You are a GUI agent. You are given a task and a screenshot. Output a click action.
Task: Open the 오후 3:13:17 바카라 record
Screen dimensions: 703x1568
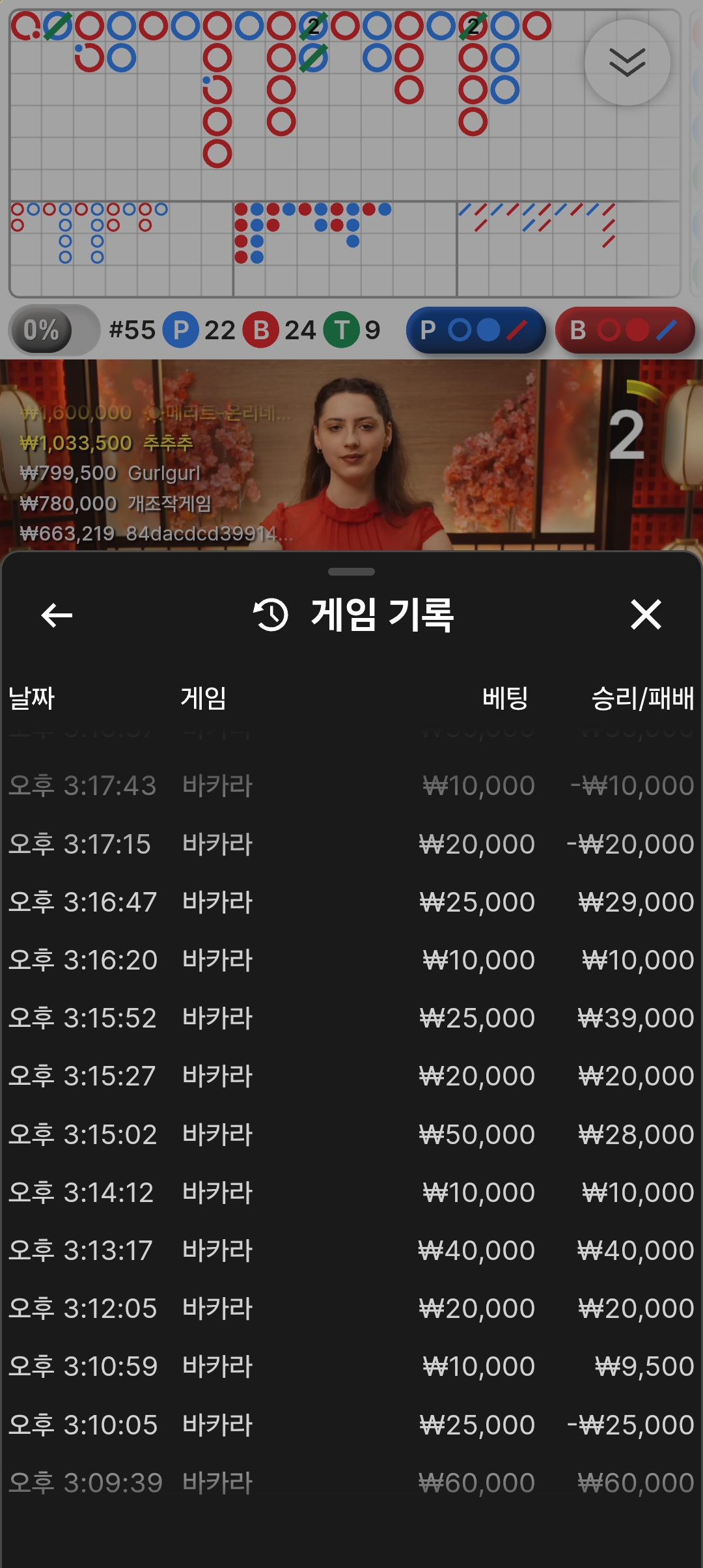coord(351,1250)
